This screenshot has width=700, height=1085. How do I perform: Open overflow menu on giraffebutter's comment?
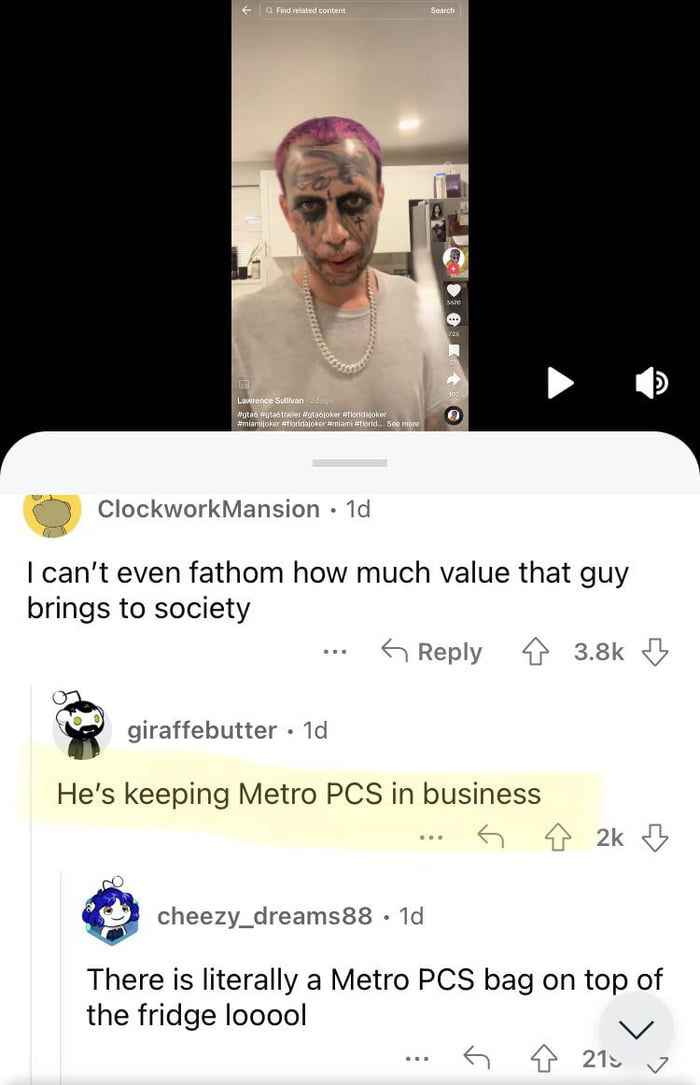point(431,838)
